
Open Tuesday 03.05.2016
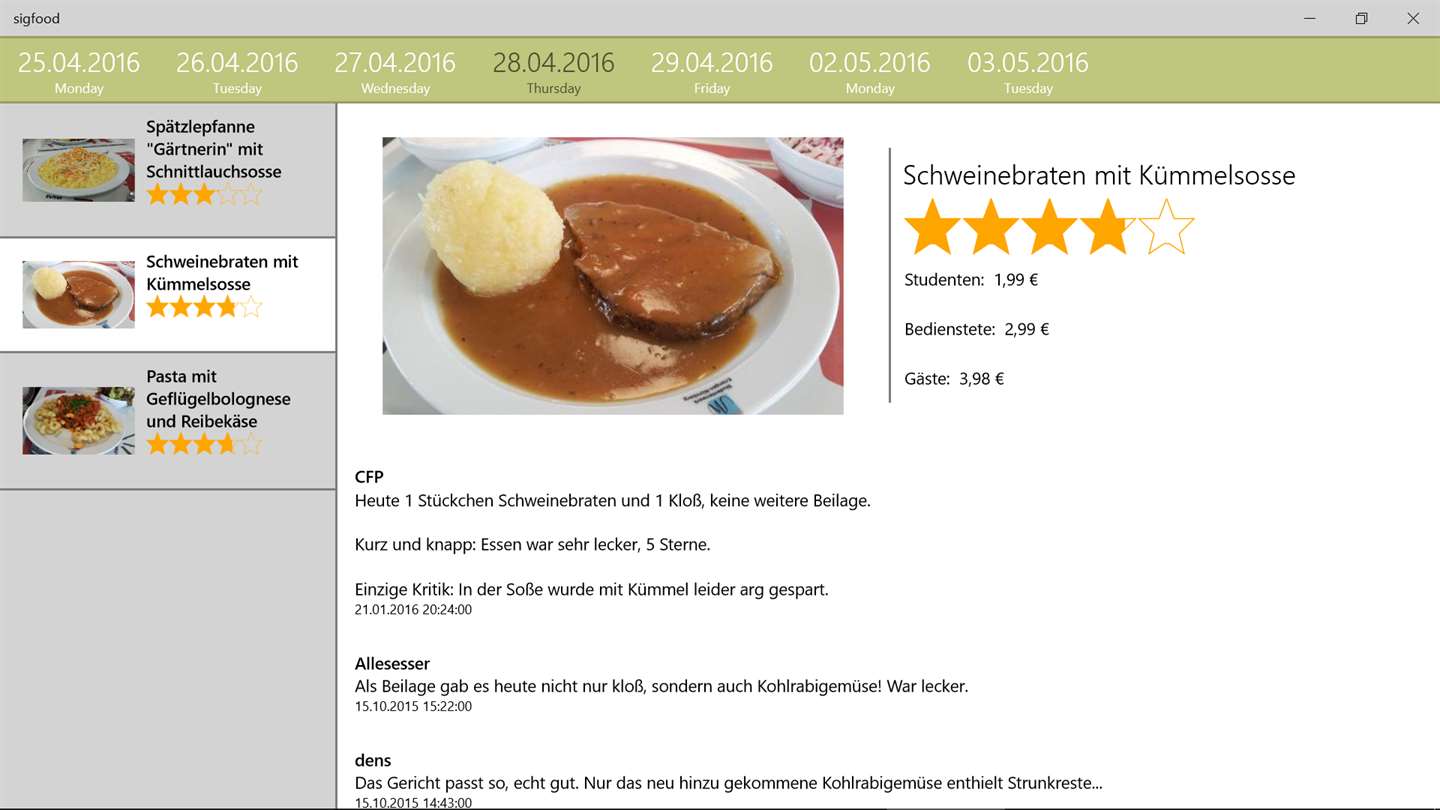pos(1027,70)
